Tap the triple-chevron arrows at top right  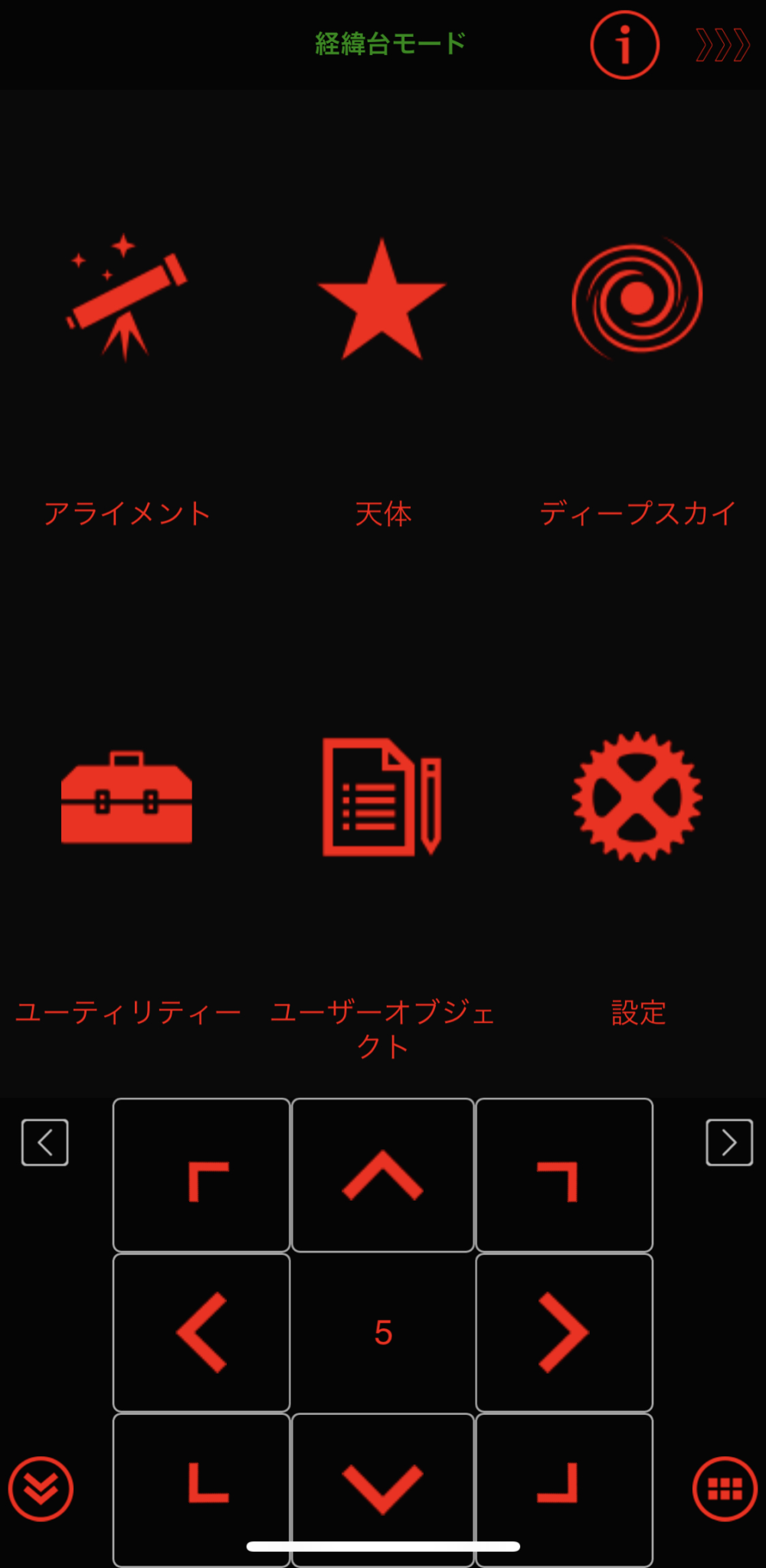pyautogui.click(x=722, y=45)
